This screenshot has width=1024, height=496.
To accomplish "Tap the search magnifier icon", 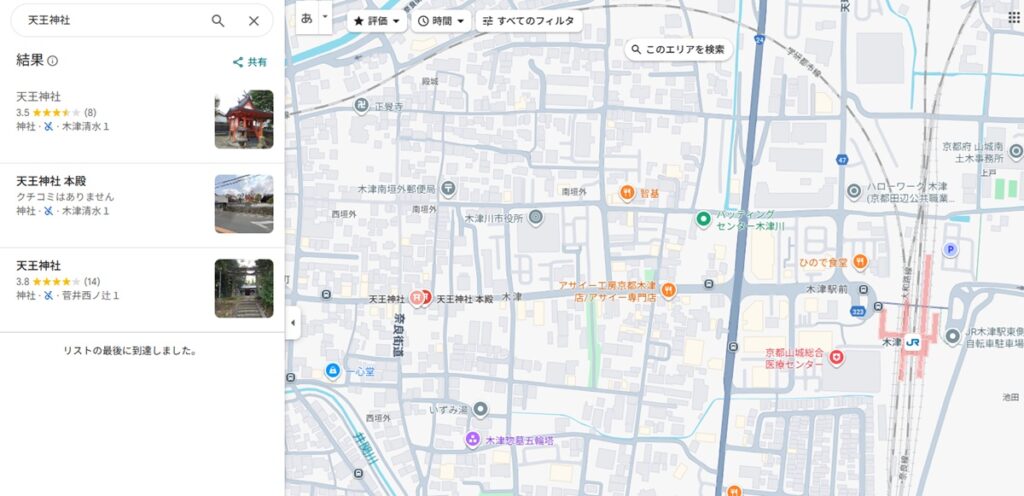I will click(218, 20).
